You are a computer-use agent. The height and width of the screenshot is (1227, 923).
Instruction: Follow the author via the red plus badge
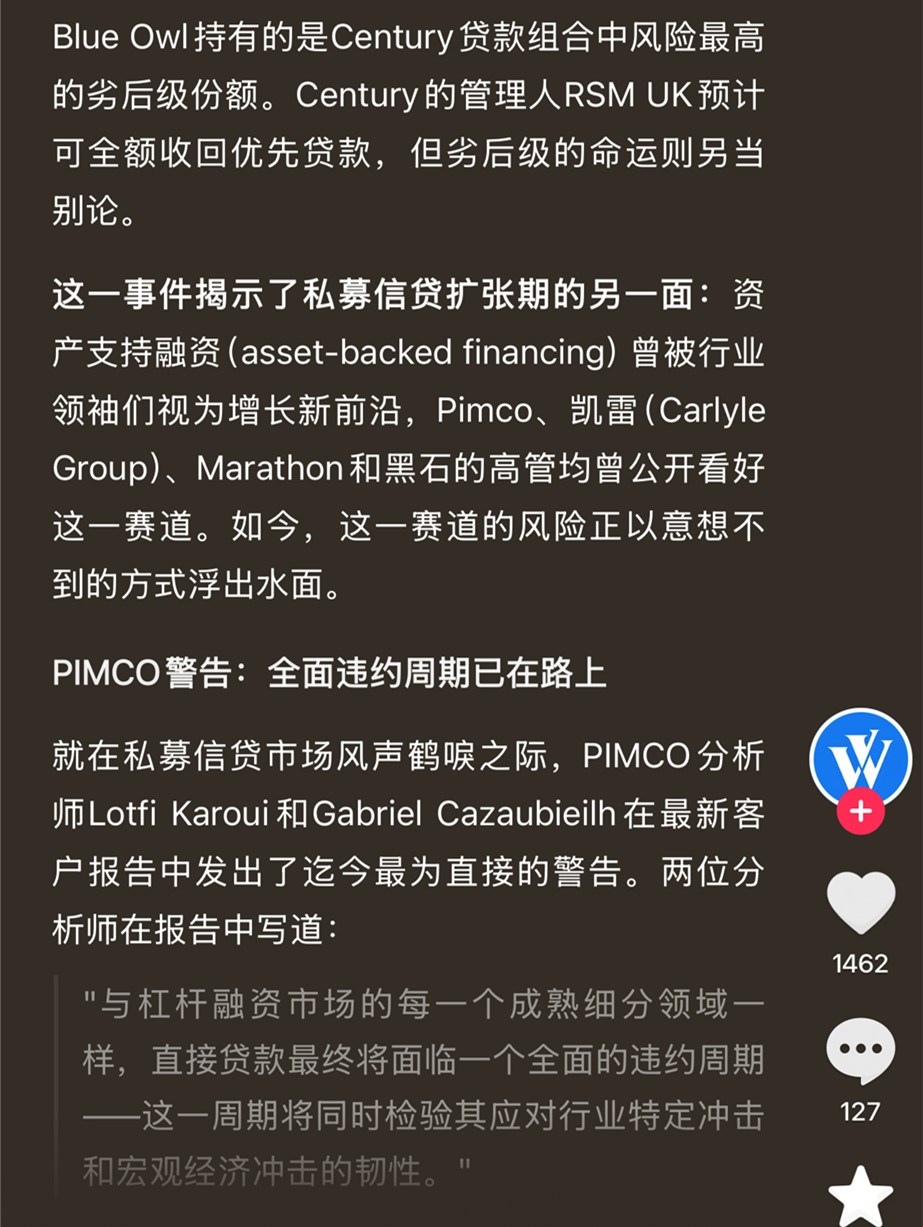click(860, 811)
